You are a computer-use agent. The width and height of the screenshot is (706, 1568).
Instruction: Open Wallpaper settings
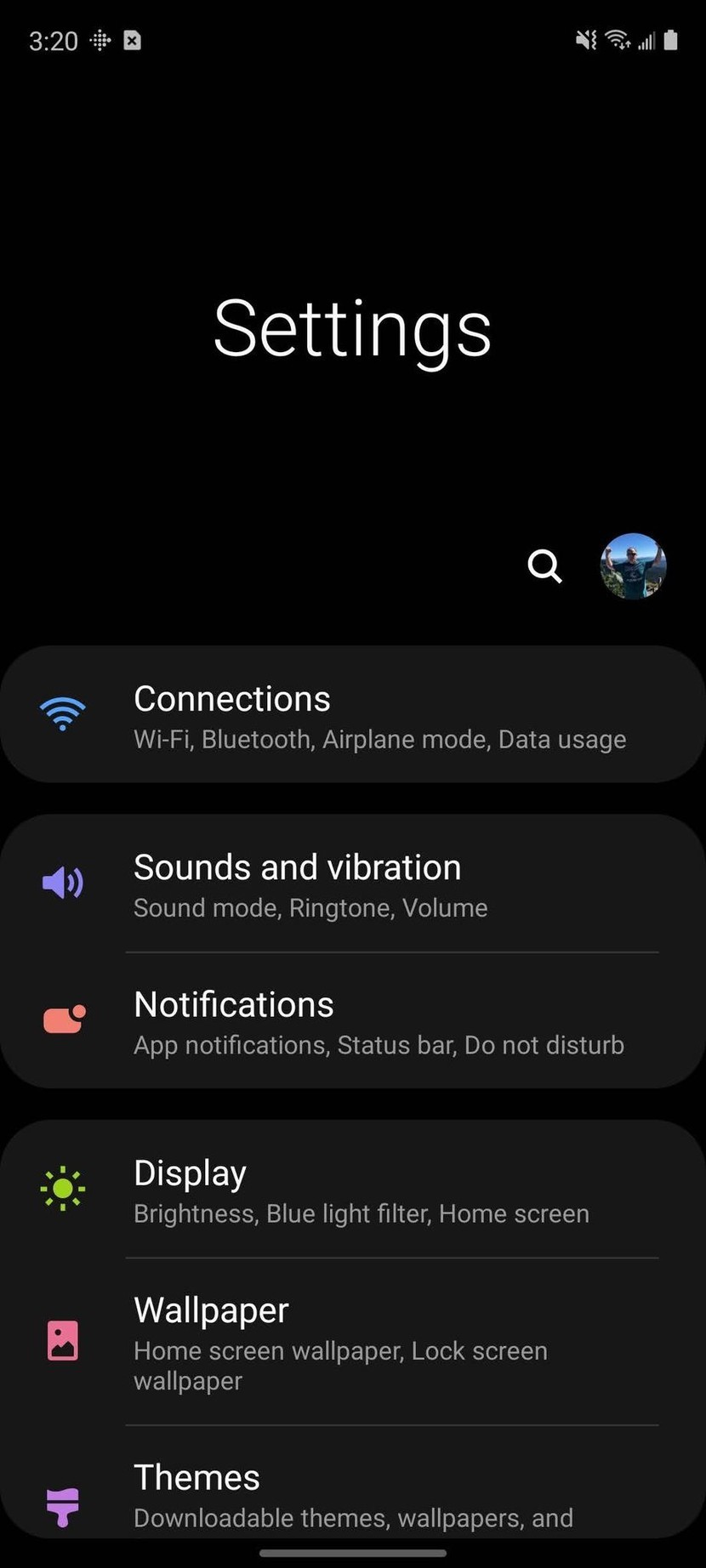(353, 1342)
